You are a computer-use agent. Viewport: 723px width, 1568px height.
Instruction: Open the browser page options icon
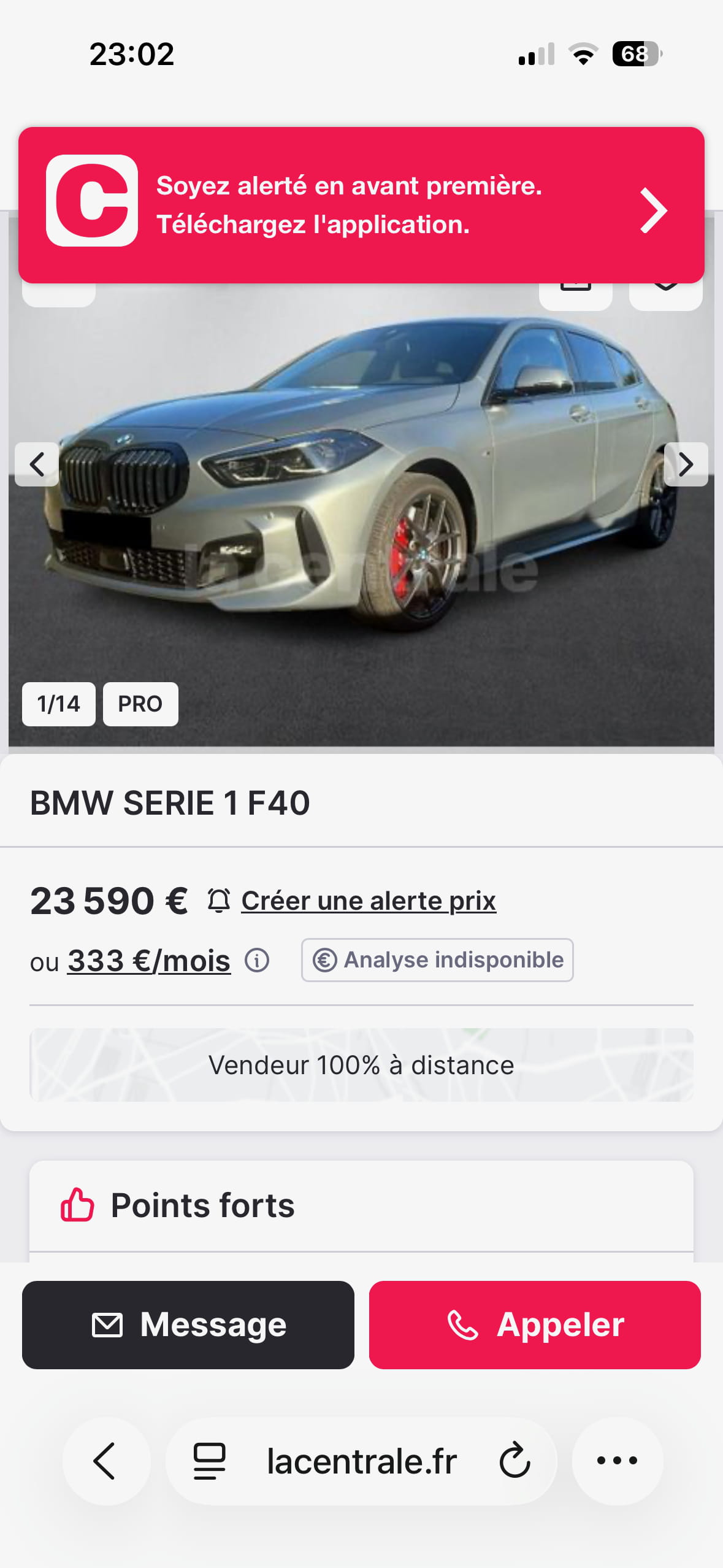(209, 1461)
